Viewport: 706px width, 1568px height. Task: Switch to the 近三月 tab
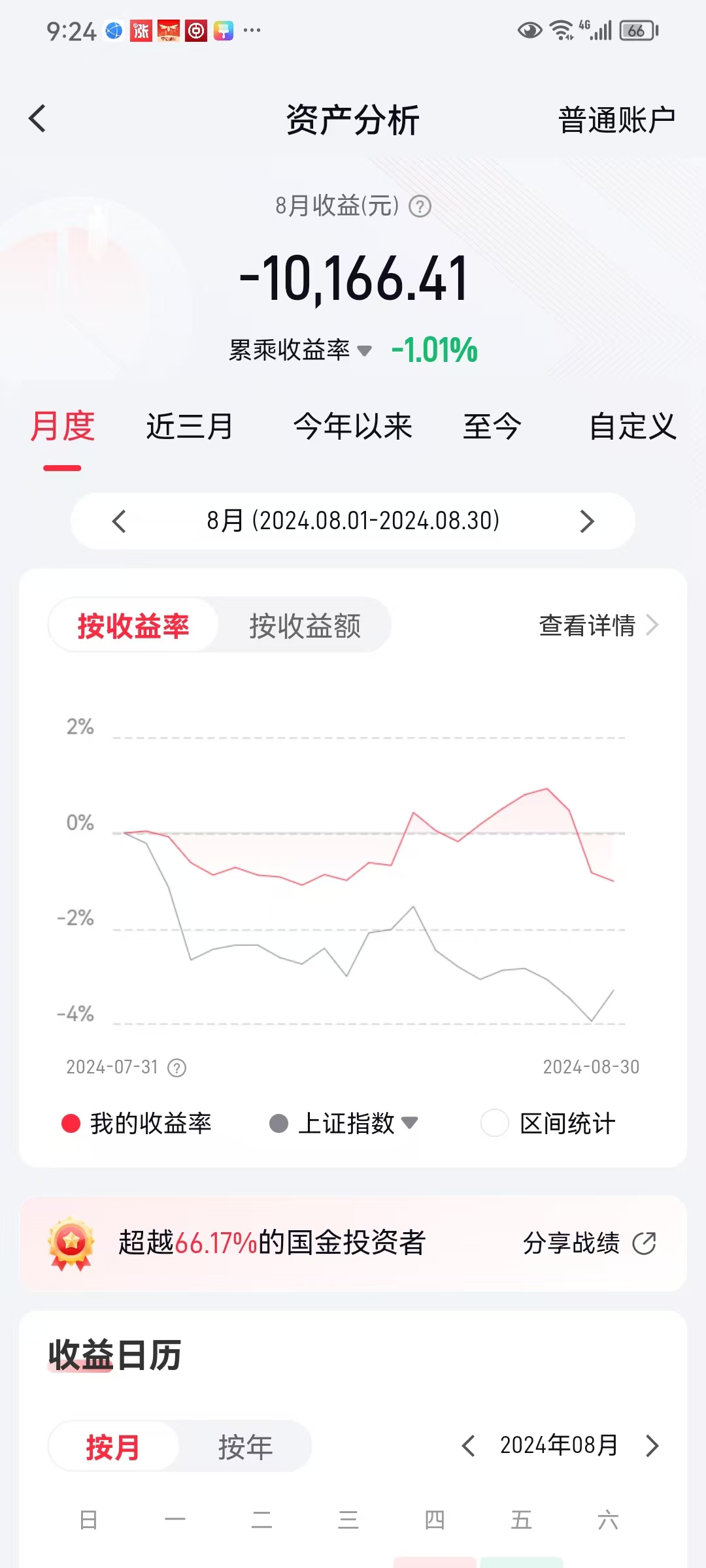pos(190,427)
